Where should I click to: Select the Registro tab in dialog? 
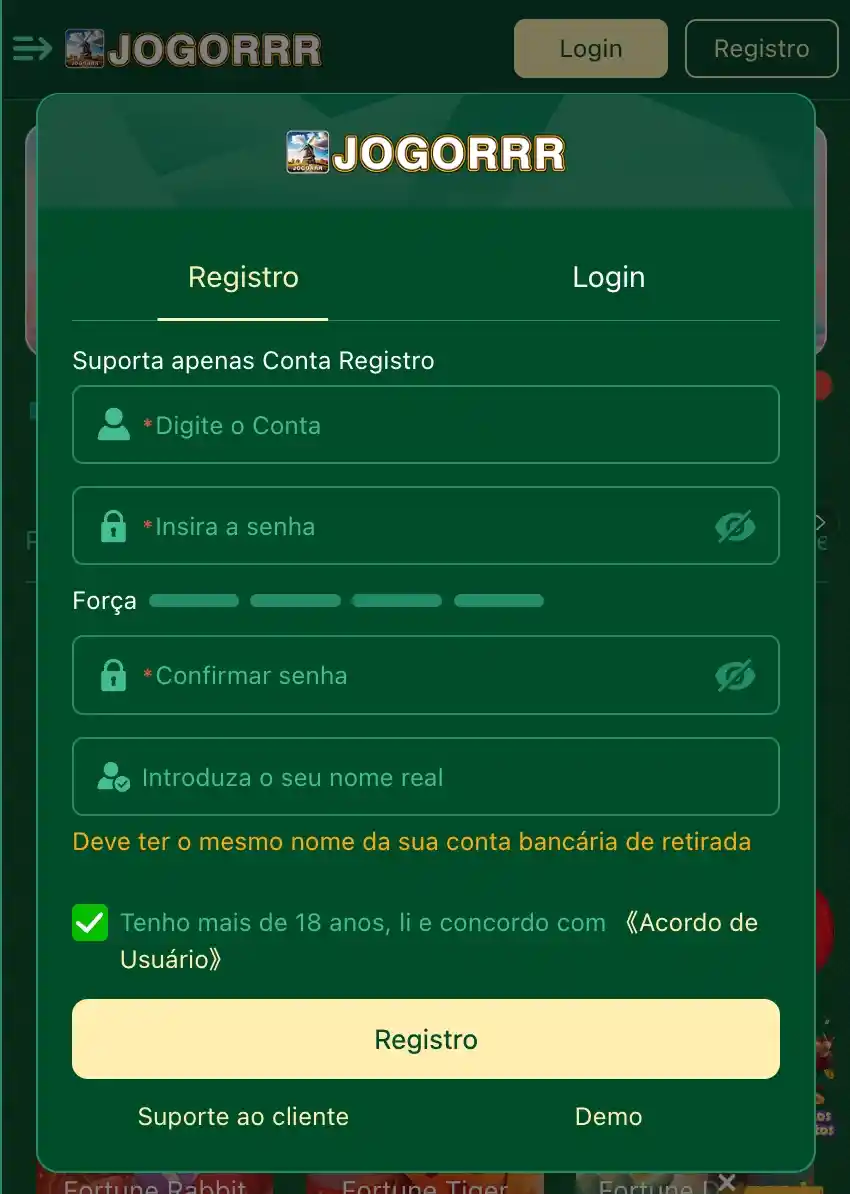pos(243,277)
